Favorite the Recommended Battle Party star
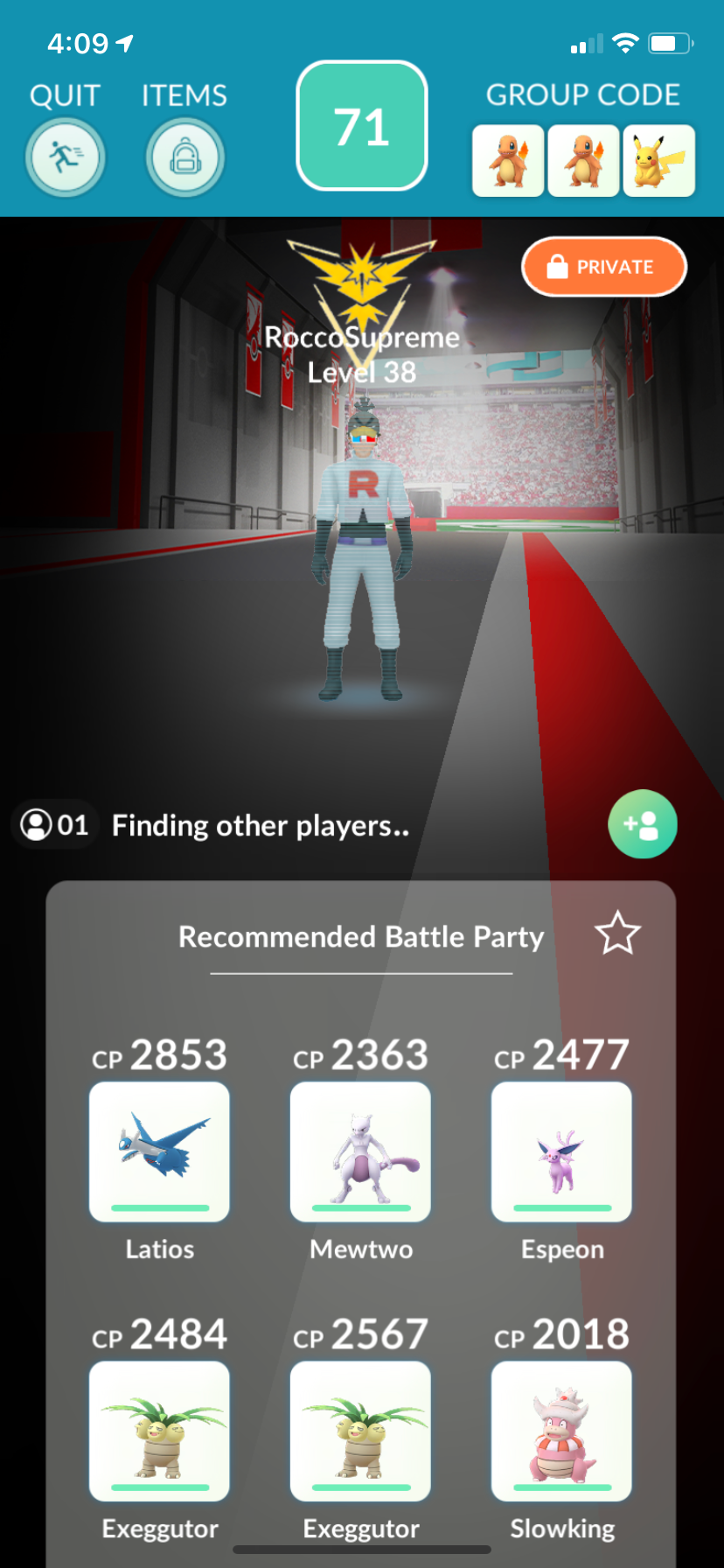The width and height of the screenshot is (724, 1568). (617, 934)
